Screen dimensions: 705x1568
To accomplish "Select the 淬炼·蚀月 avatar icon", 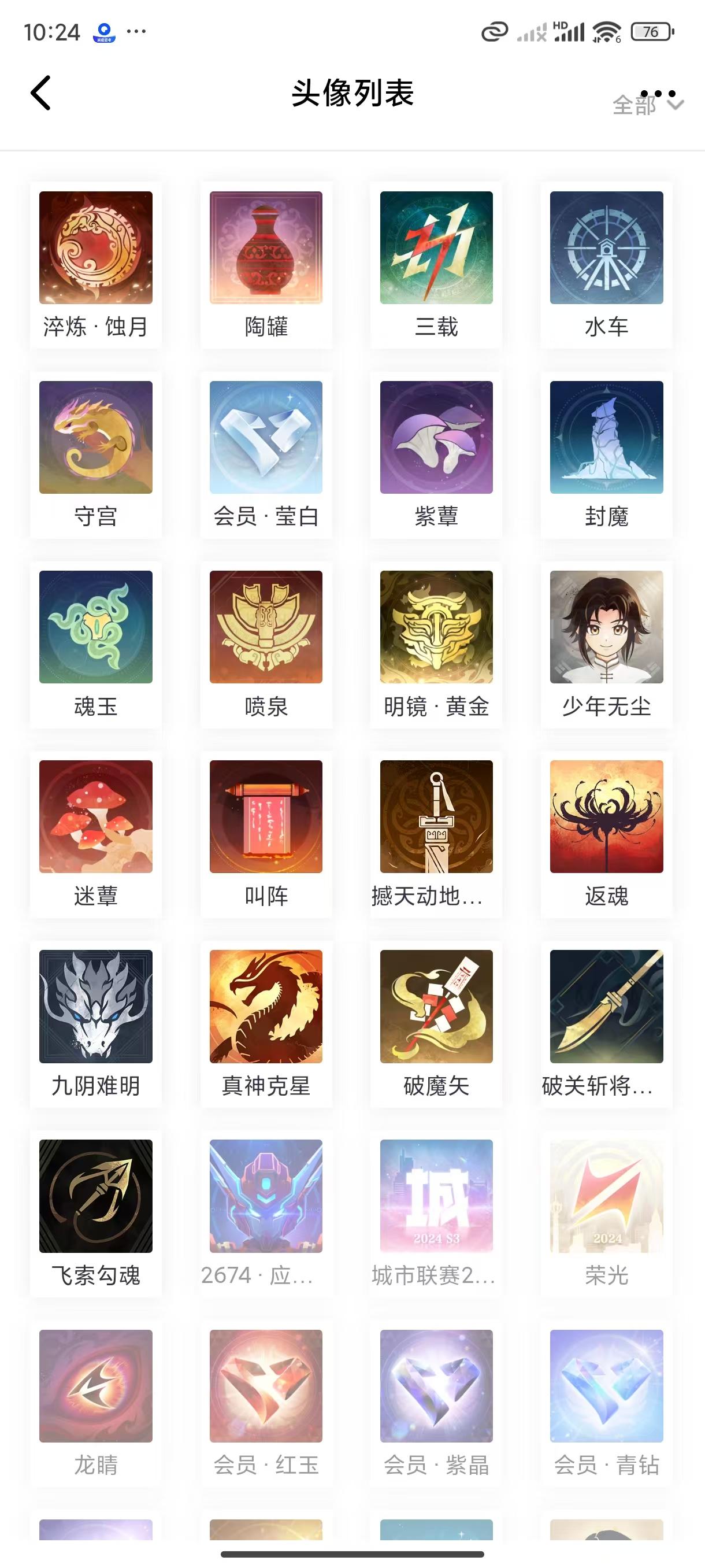I will point(96,246).
